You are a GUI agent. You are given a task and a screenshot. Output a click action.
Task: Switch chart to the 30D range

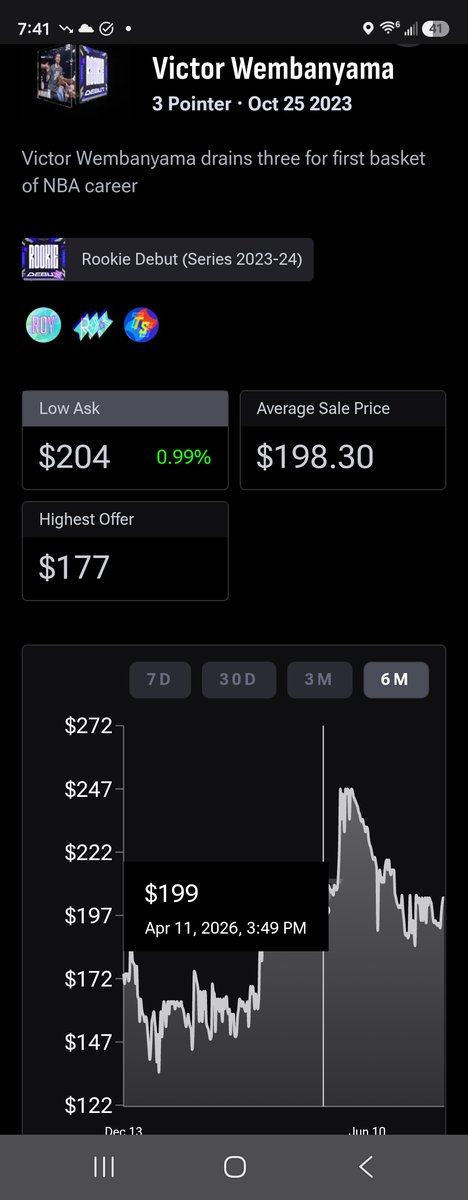(238, 679)
